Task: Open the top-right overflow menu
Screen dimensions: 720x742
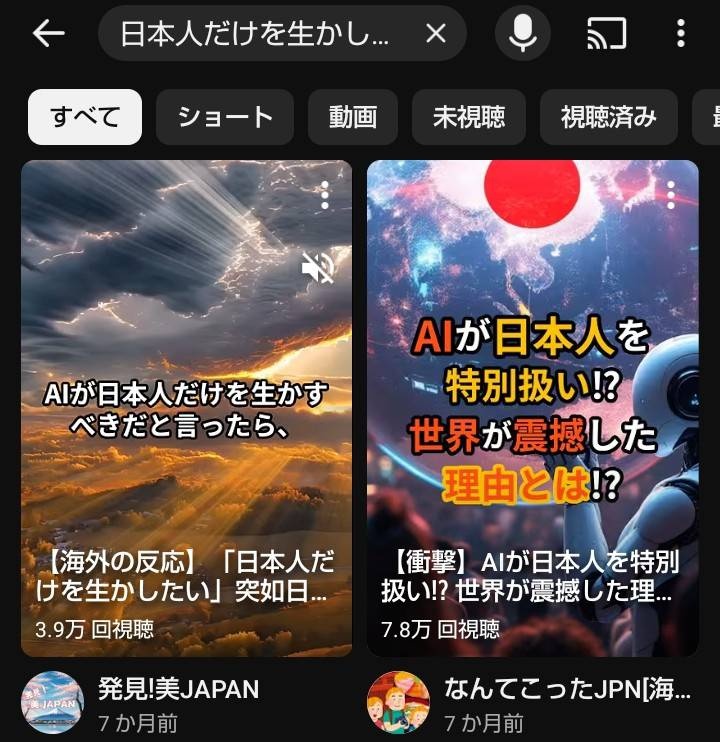Action: [680, 34]
